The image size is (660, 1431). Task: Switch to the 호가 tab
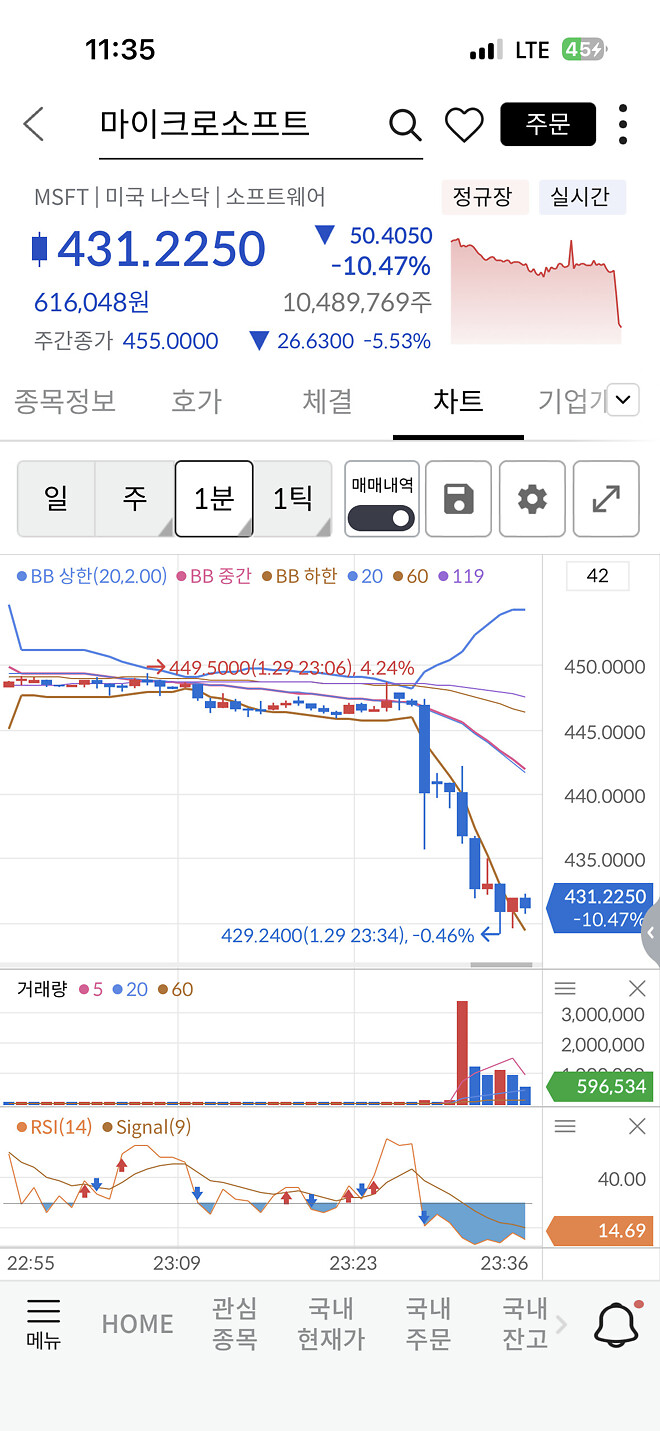(x=196, y=401)
